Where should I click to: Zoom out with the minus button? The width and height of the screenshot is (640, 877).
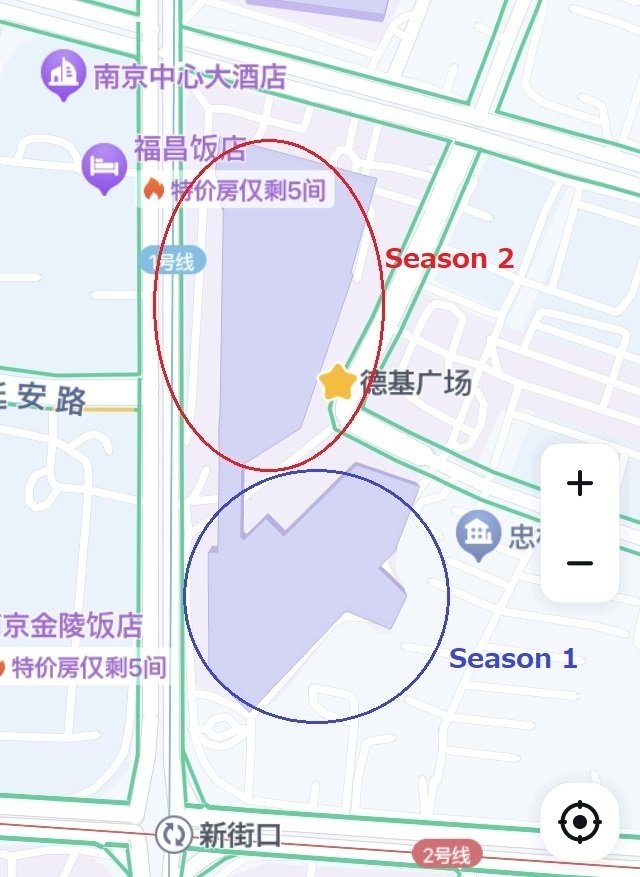point(580,563)
